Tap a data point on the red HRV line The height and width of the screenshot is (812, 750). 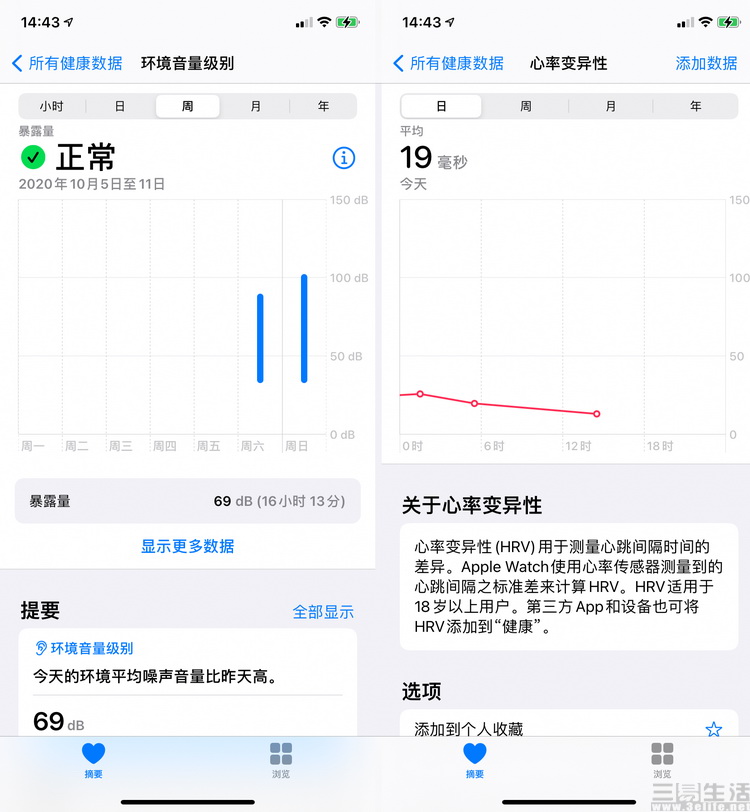[x=474, y=405]
